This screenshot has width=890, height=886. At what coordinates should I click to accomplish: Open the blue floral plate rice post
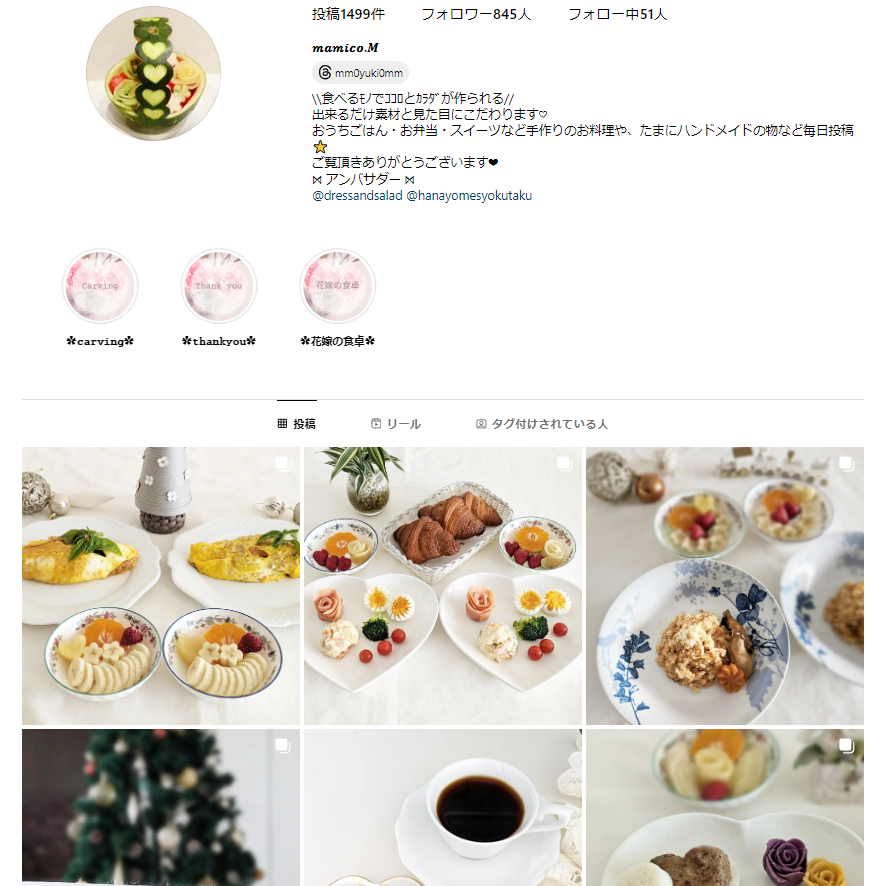point(725,585)
